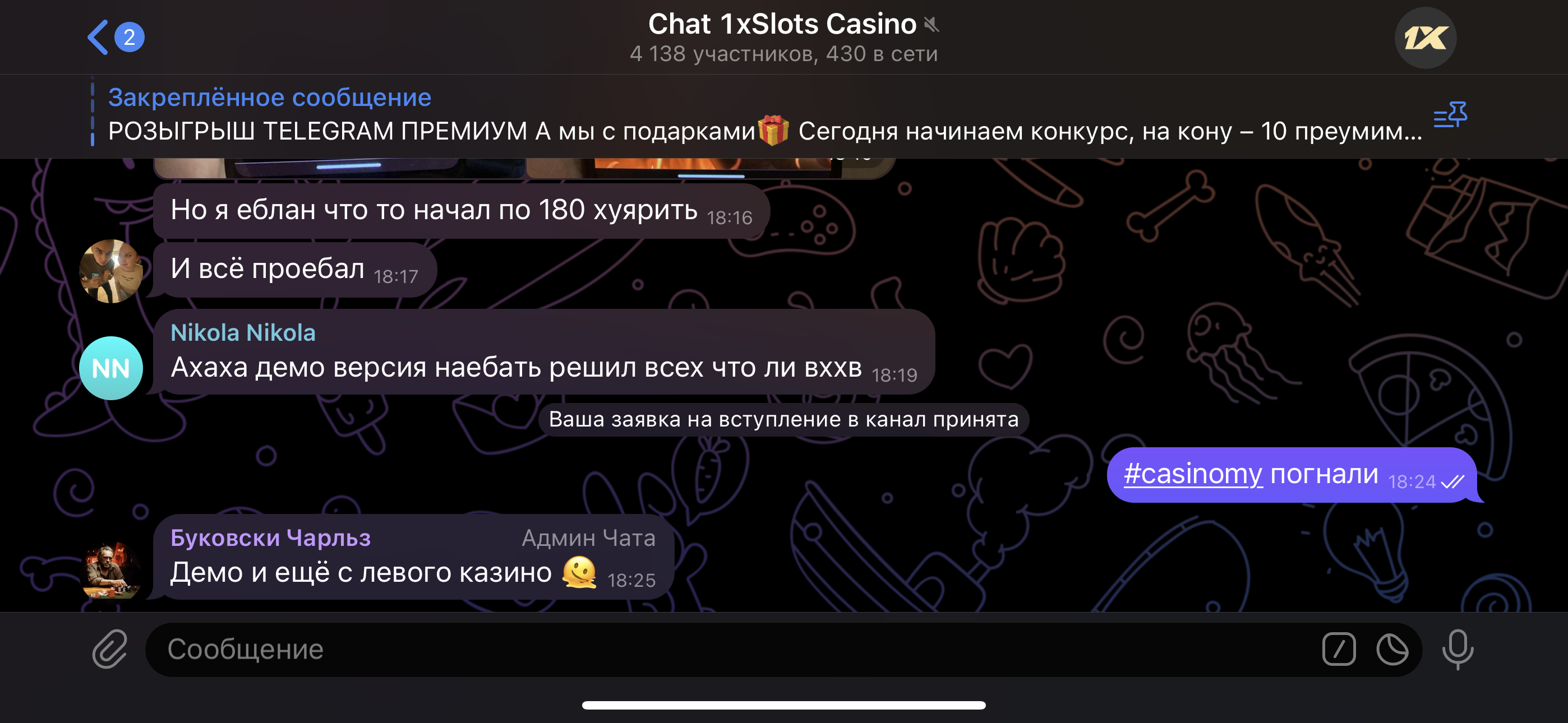Open Chat 1xSlots Casino group info
The image size is (1568, 723).
[x=783, y=36]
